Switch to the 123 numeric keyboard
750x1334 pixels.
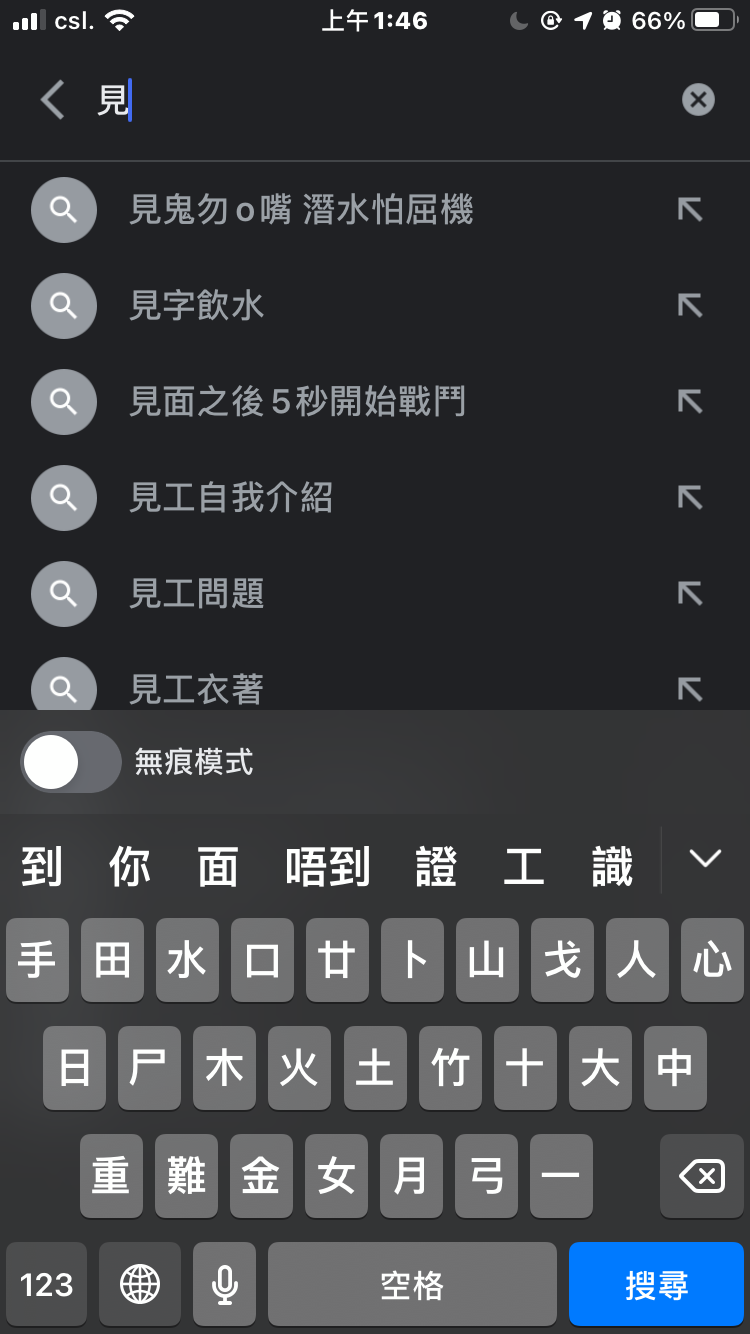pyautogui.click(x=46, y=1284)
